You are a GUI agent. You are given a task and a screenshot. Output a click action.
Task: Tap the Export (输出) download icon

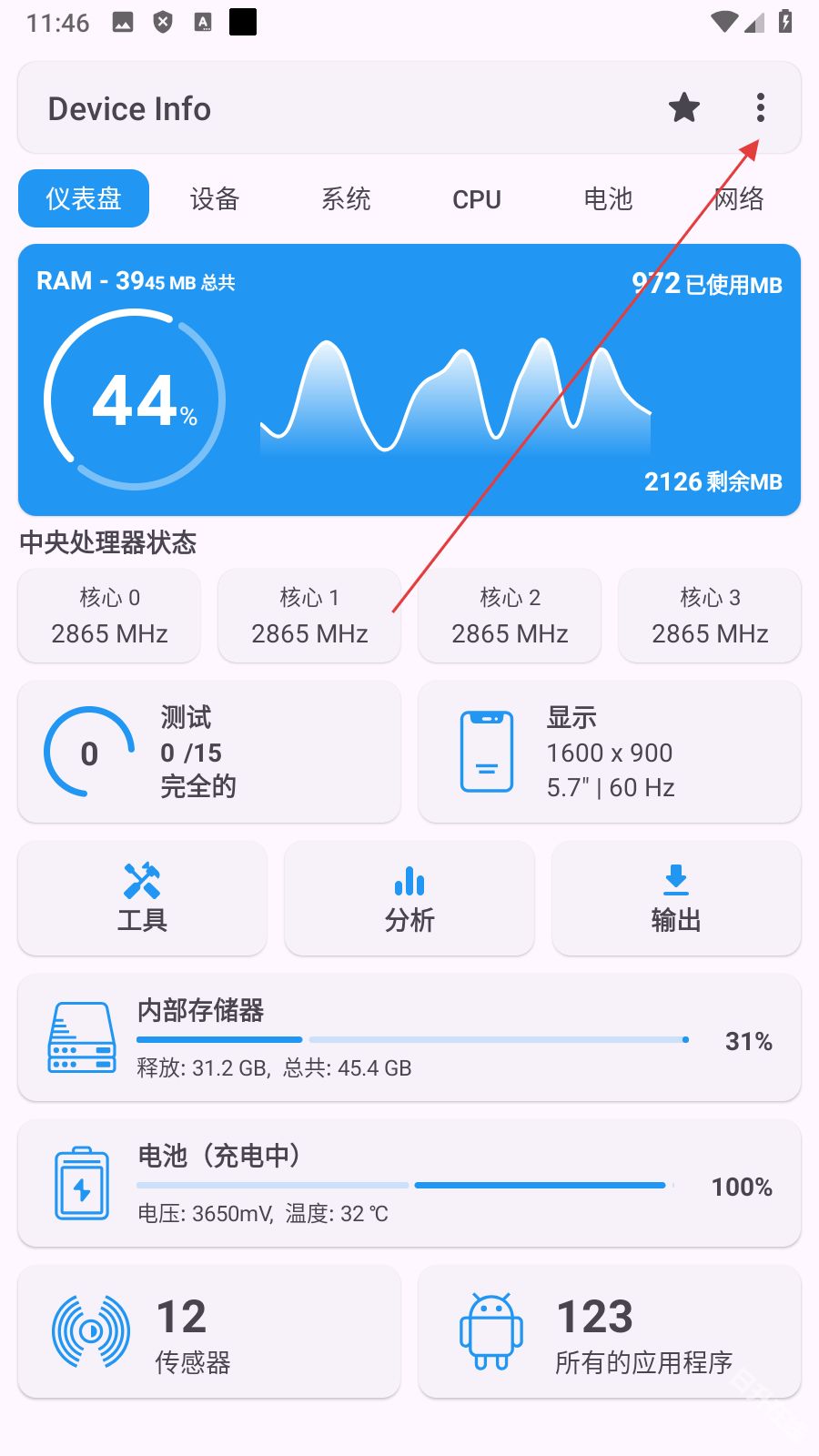point(675,881)
